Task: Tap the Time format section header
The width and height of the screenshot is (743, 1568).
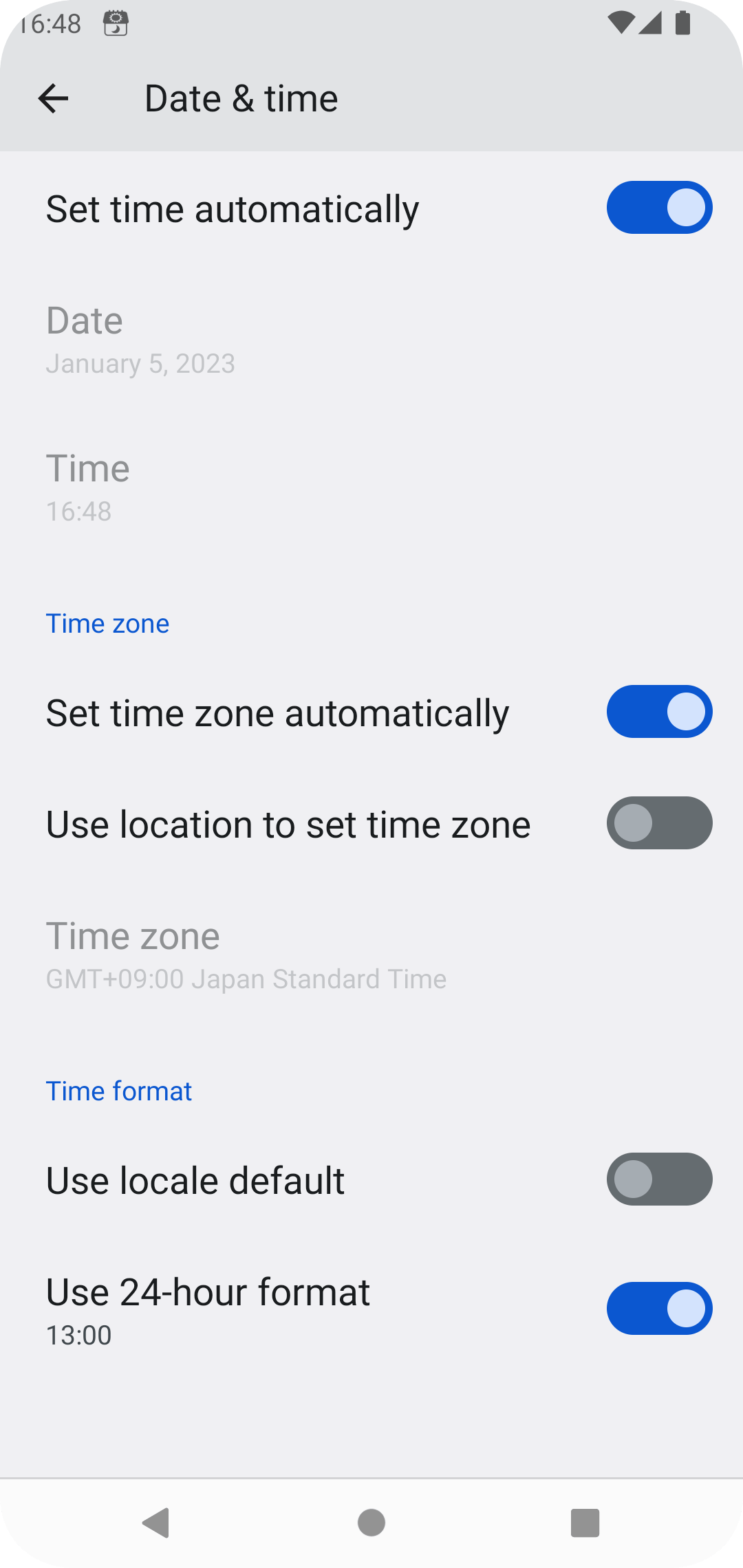Action: (118, 1091)
